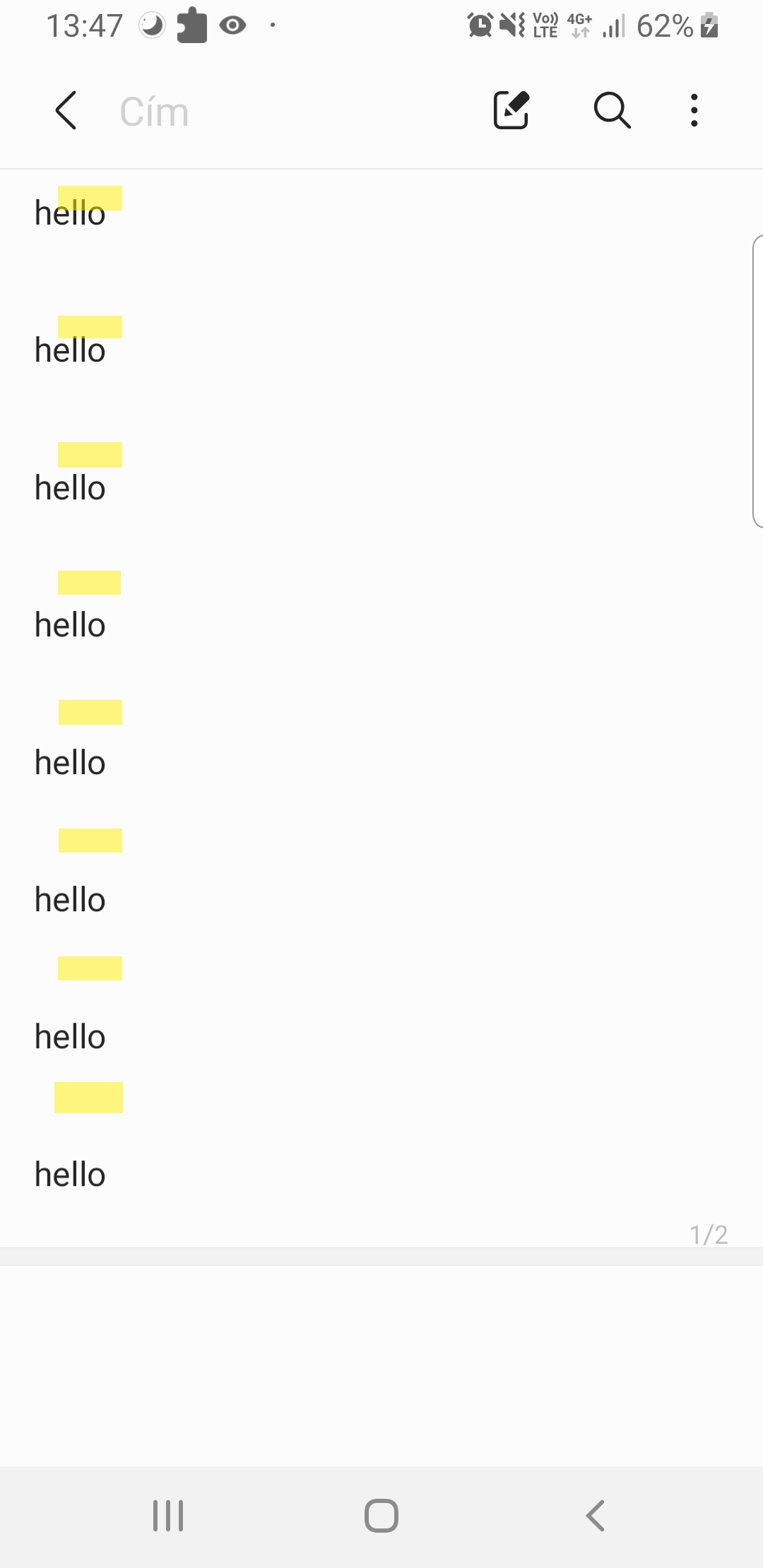This screenshot has height=1568, width=763.
Task: Switch the note to edit mode
Action: pyautogui.click(x=511, y=110)
